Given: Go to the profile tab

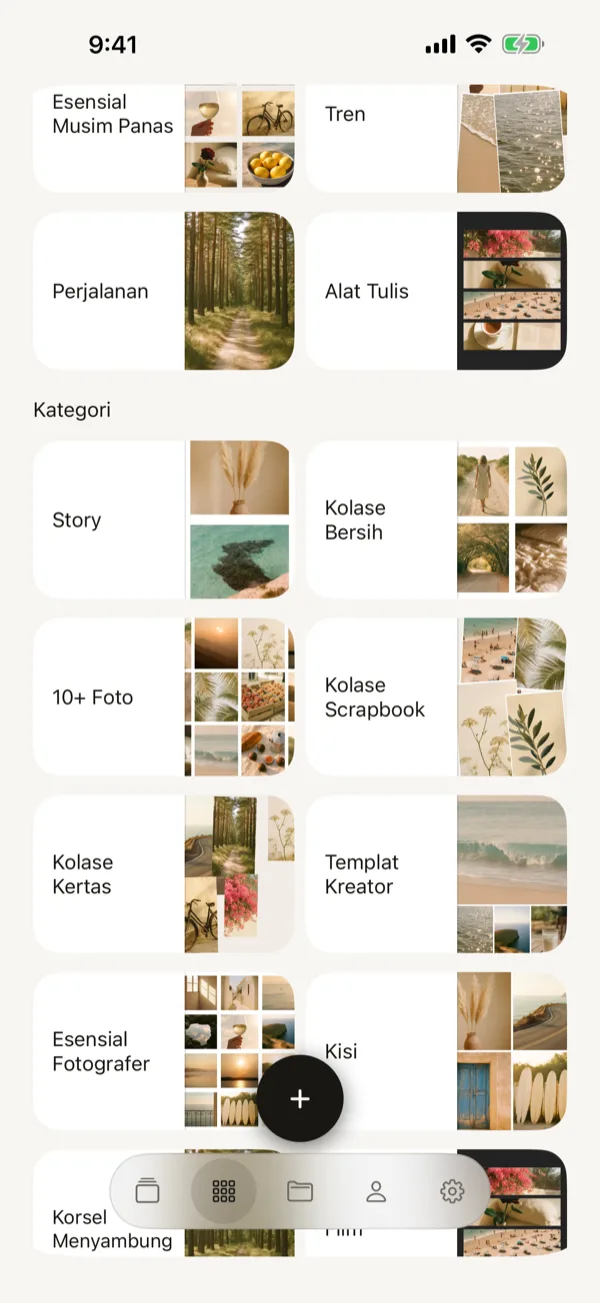Looking at the screenshot, I should pyautogui.click(x=376, y=1191).
